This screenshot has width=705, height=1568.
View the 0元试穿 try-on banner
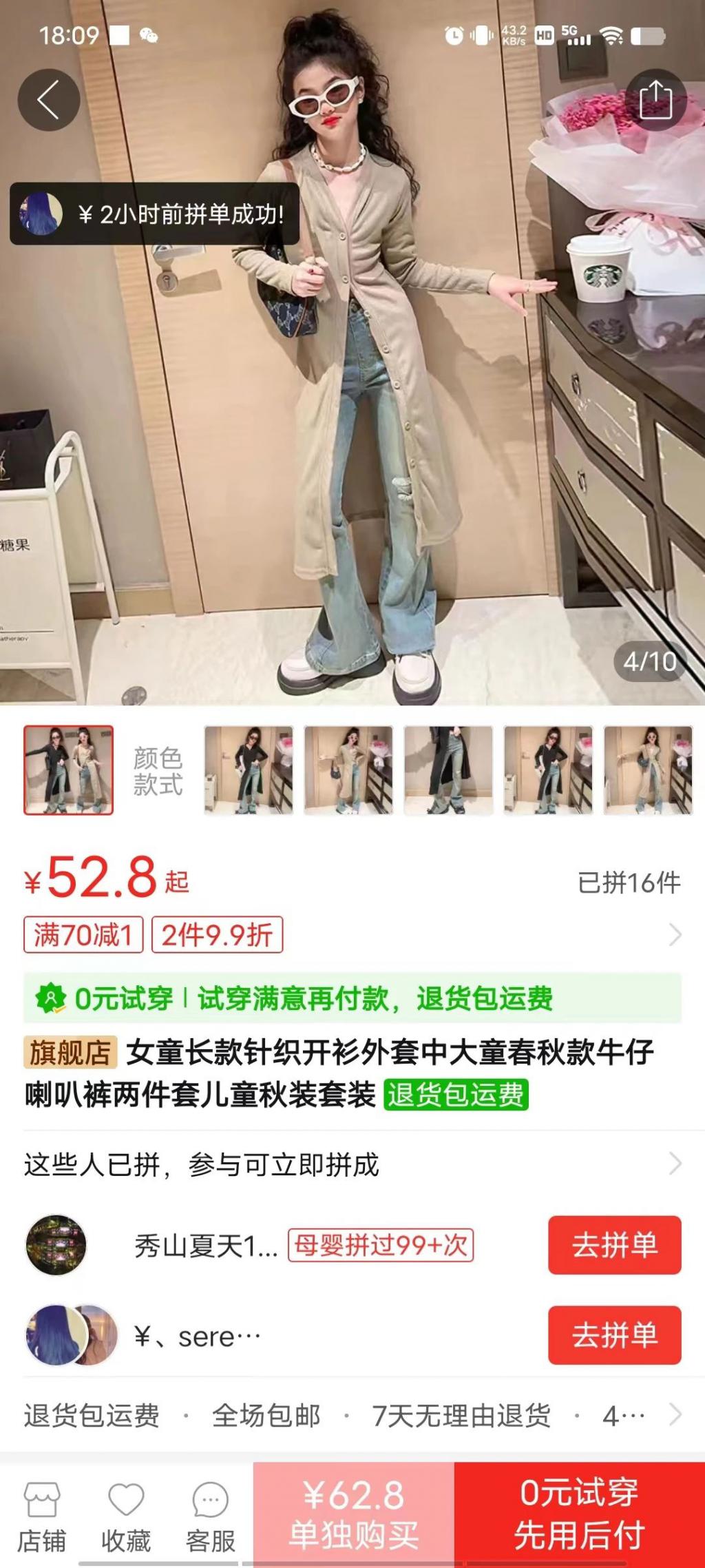click(x=352, y=998)
